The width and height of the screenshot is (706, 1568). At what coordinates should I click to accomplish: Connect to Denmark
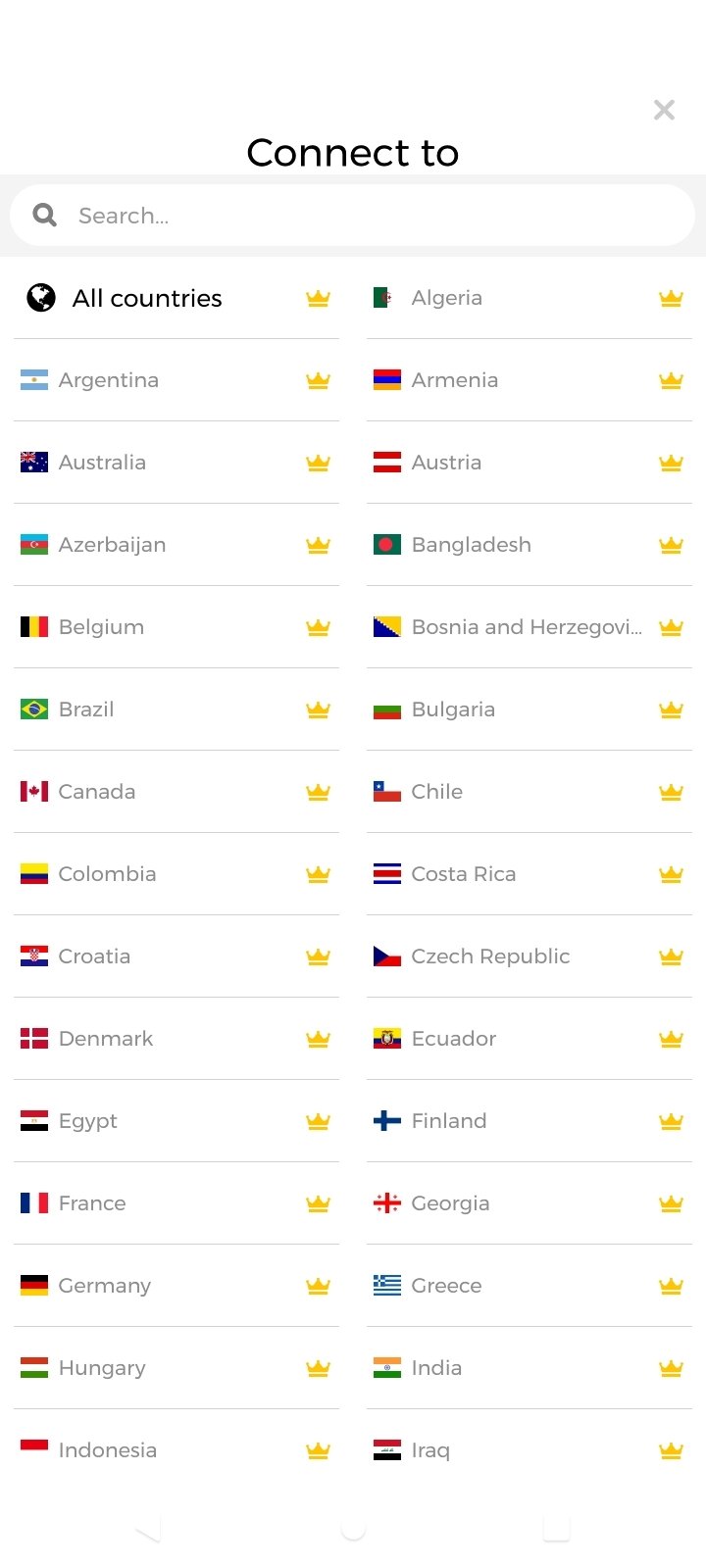click(x=176, y=1039)
